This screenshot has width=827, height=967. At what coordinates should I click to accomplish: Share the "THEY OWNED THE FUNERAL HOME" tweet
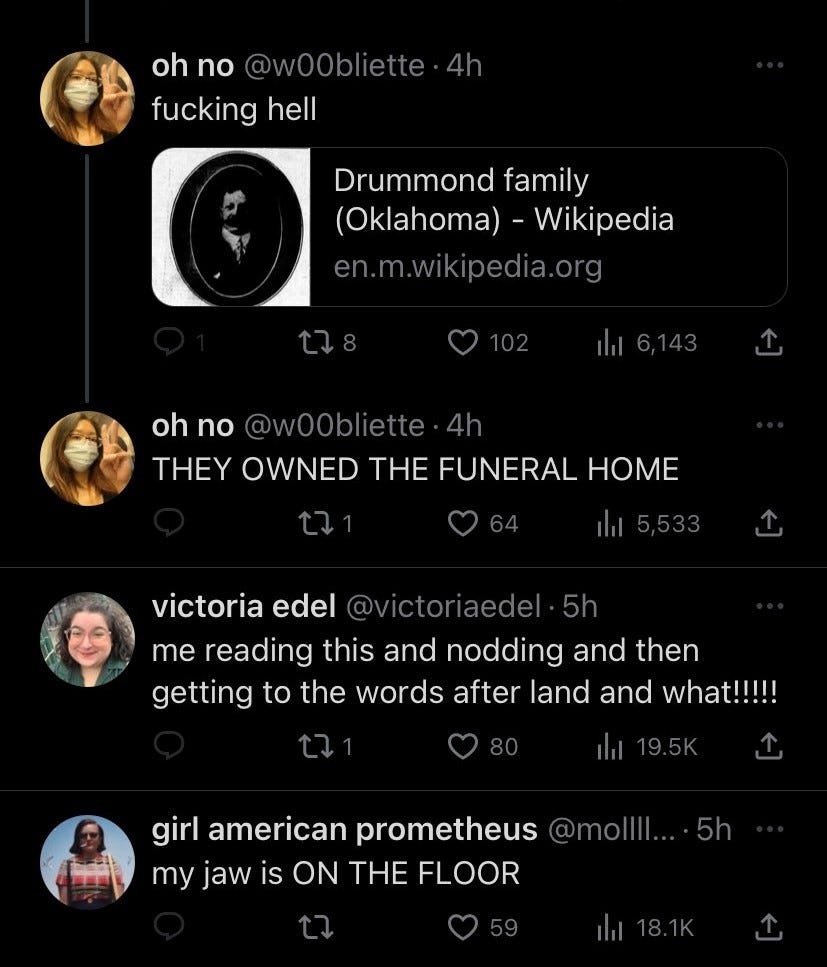(769, 524)
